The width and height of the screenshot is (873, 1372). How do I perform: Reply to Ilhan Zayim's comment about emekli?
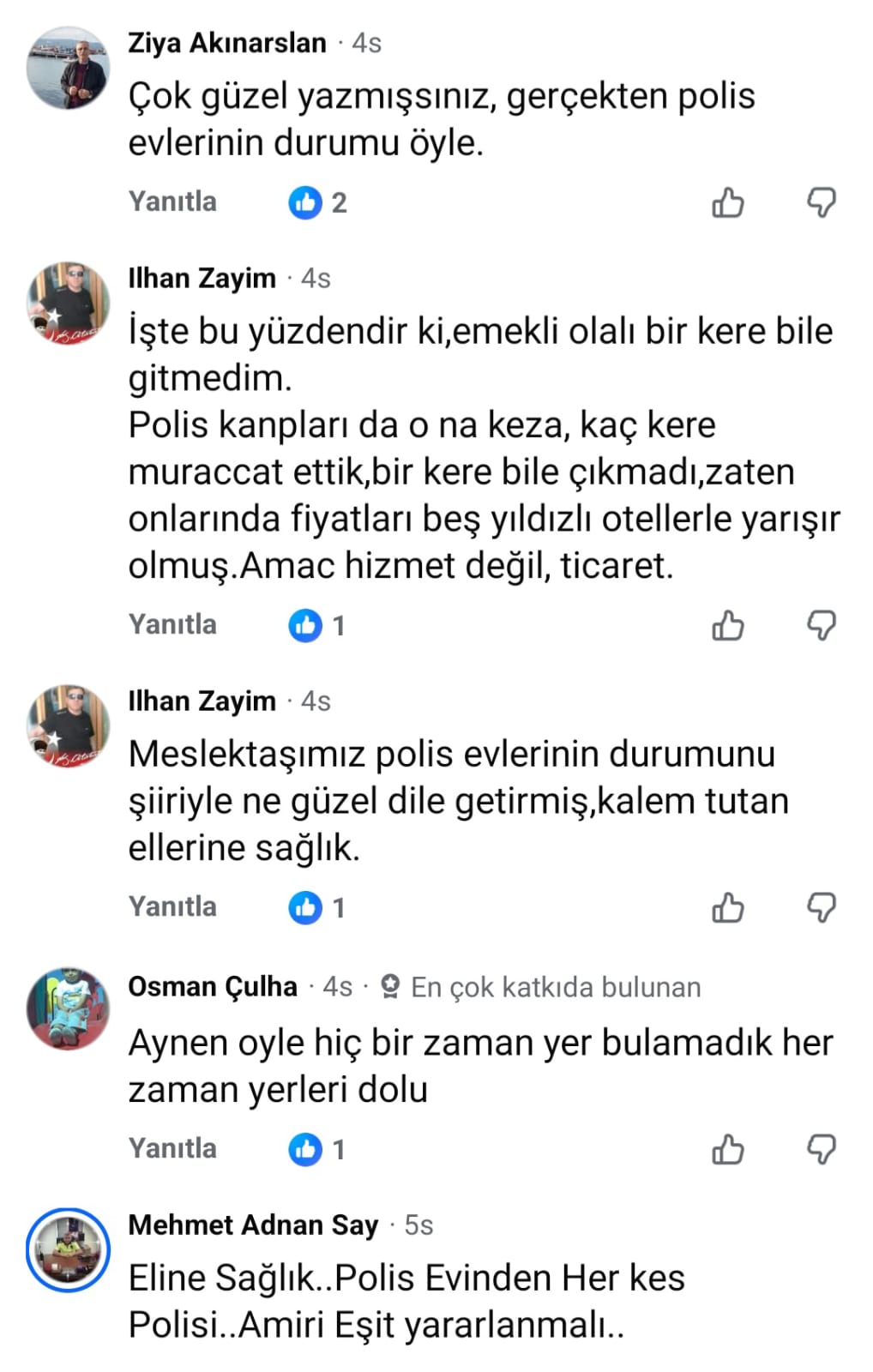coord(172,625)
